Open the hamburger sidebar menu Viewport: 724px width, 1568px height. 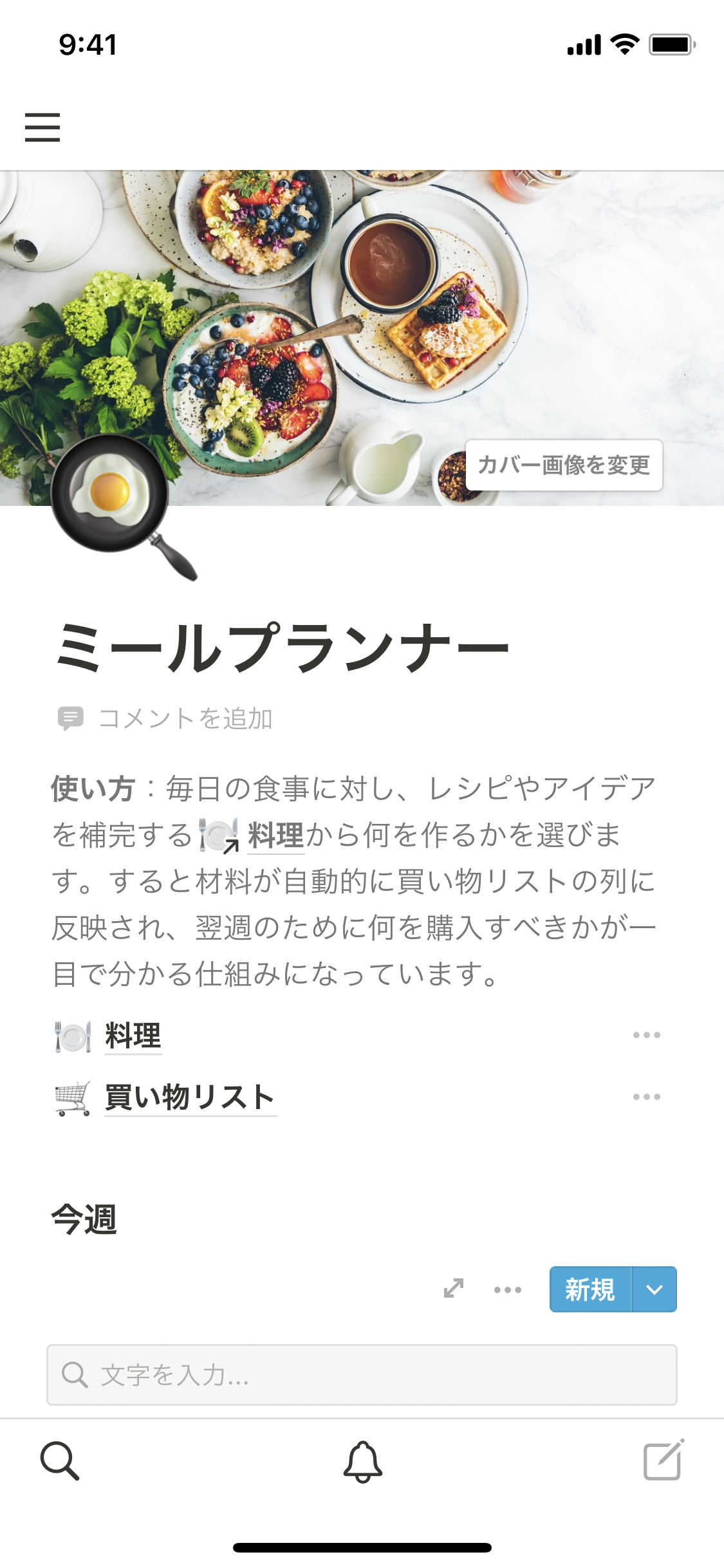42,127
